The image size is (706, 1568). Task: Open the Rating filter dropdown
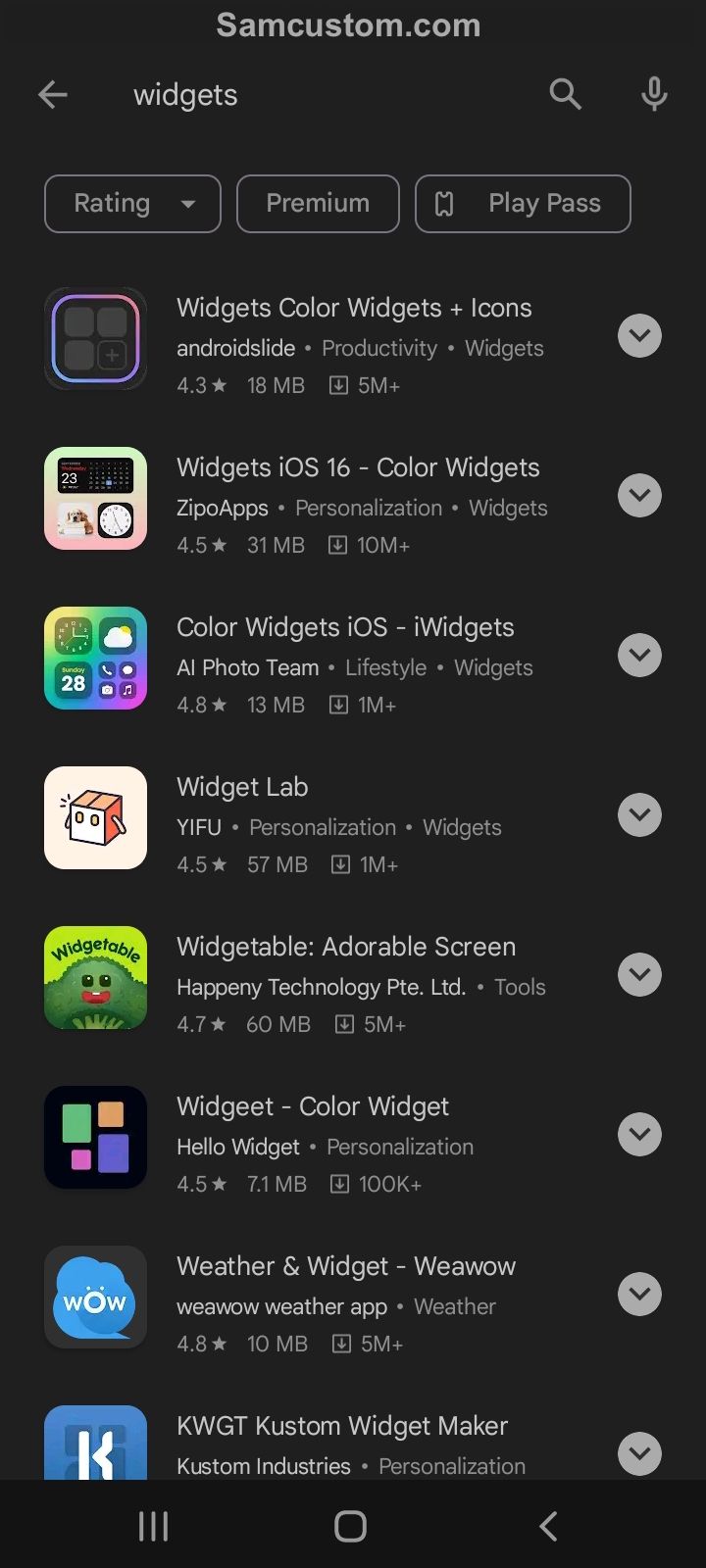(x=132, y=204)
